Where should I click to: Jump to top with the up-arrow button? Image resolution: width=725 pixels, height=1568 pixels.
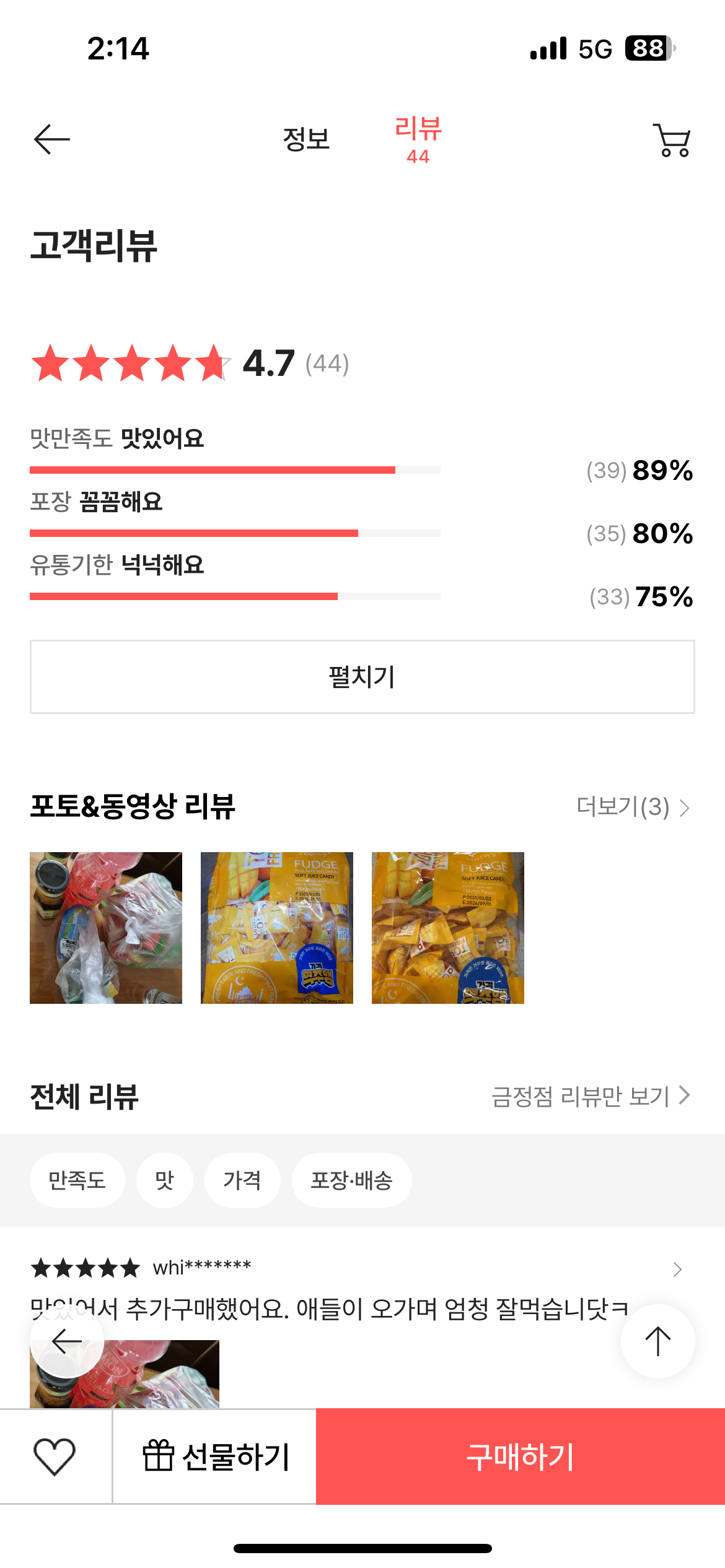coord(657,1341)
